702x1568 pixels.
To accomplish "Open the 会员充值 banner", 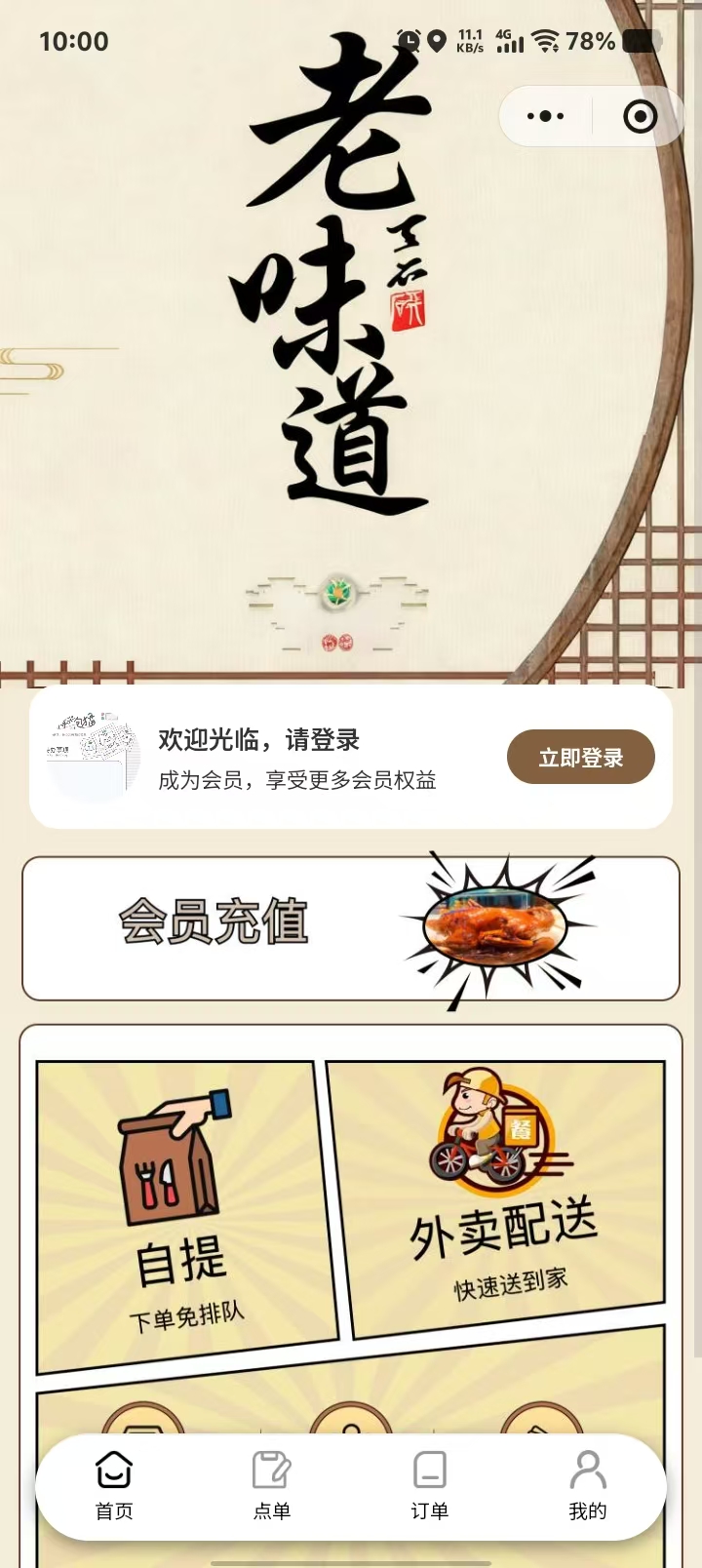I will [351, 927].
